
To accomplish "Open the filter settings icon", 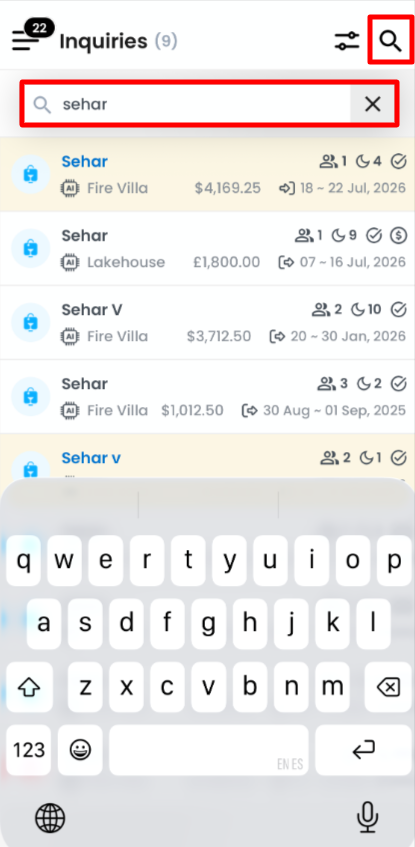I will [346, 41].
